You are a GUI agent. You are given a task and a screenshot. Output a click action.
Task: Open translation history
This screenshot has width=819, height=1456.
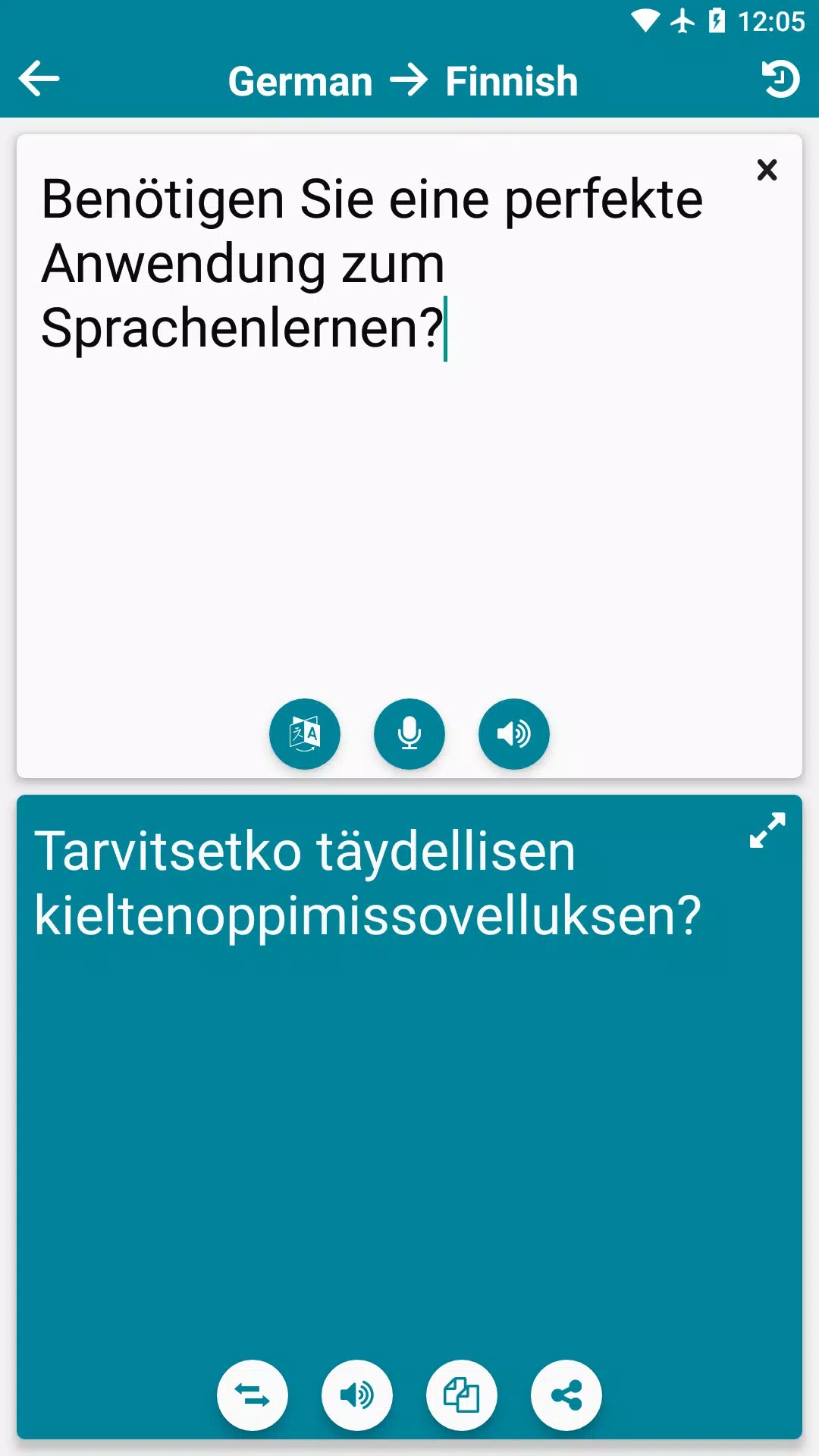click(x=780, y=79)
